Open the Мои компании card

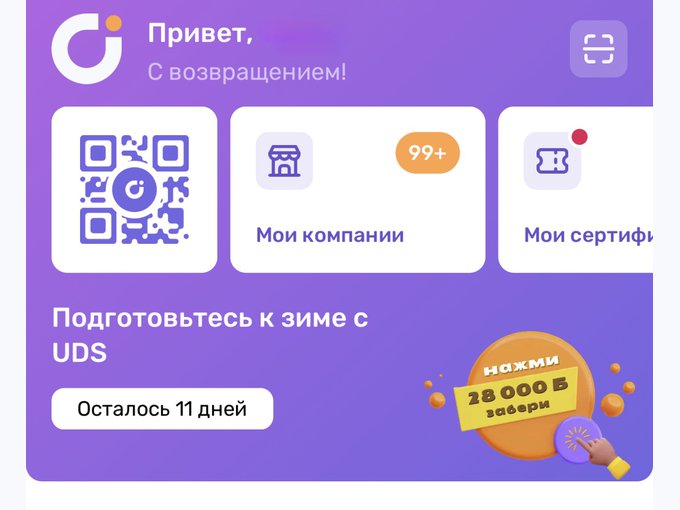coord(357,190)
